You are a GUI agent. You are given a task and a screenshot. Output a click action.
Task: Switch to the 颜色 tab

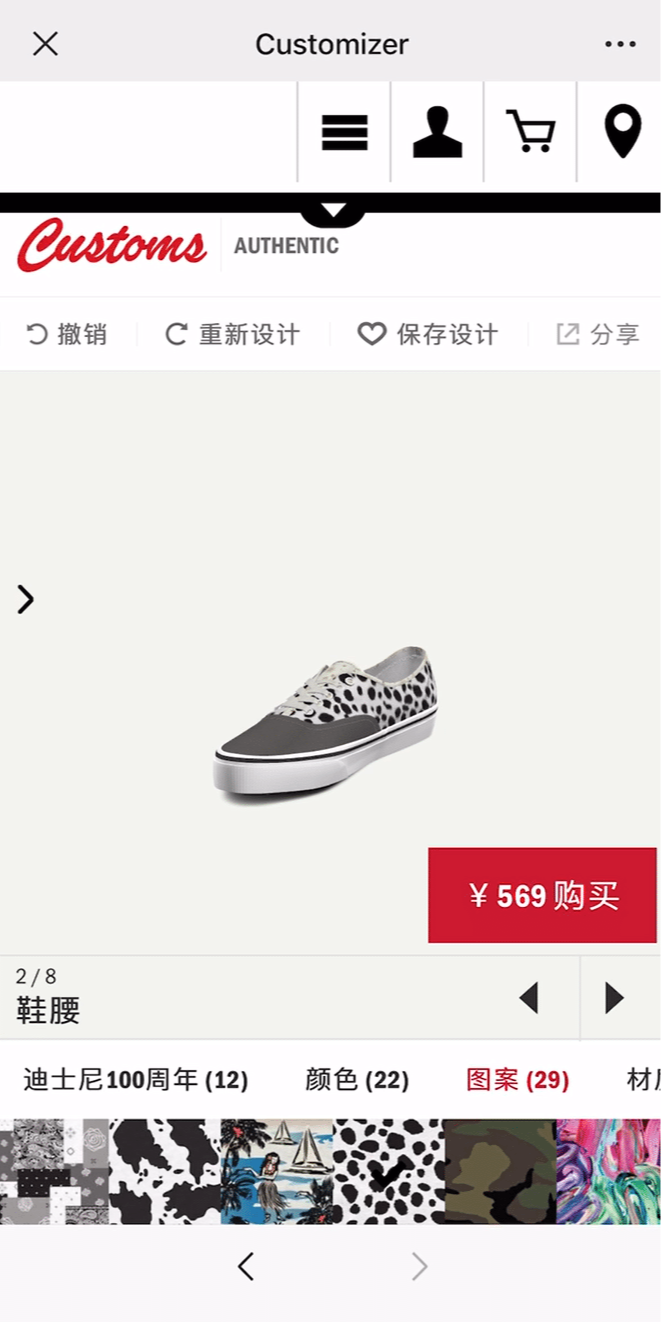point(357,1080)
